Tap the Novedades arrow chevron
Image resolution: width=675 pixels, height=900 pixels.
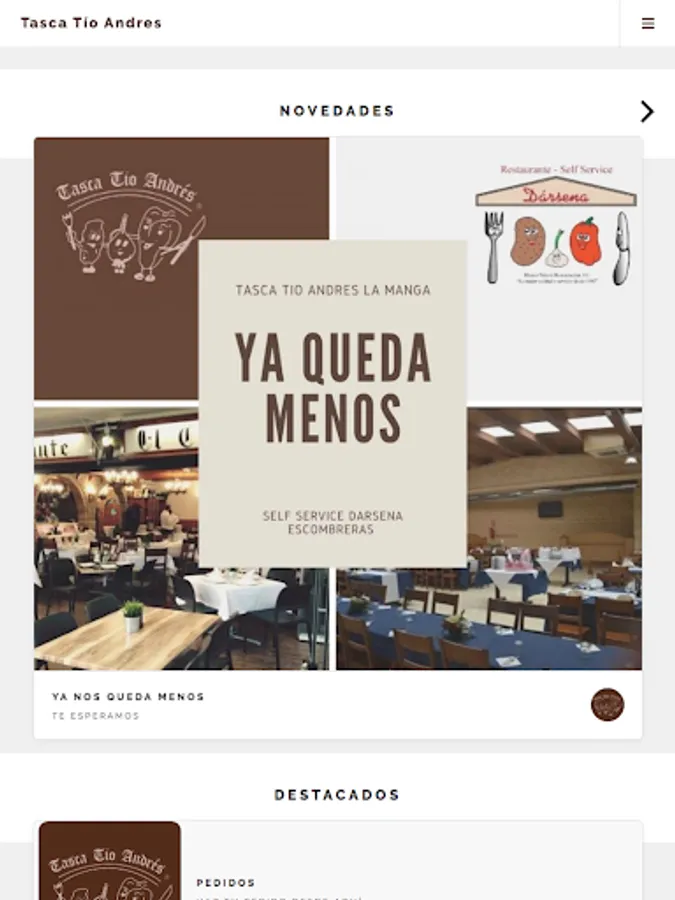pos(647,111)
